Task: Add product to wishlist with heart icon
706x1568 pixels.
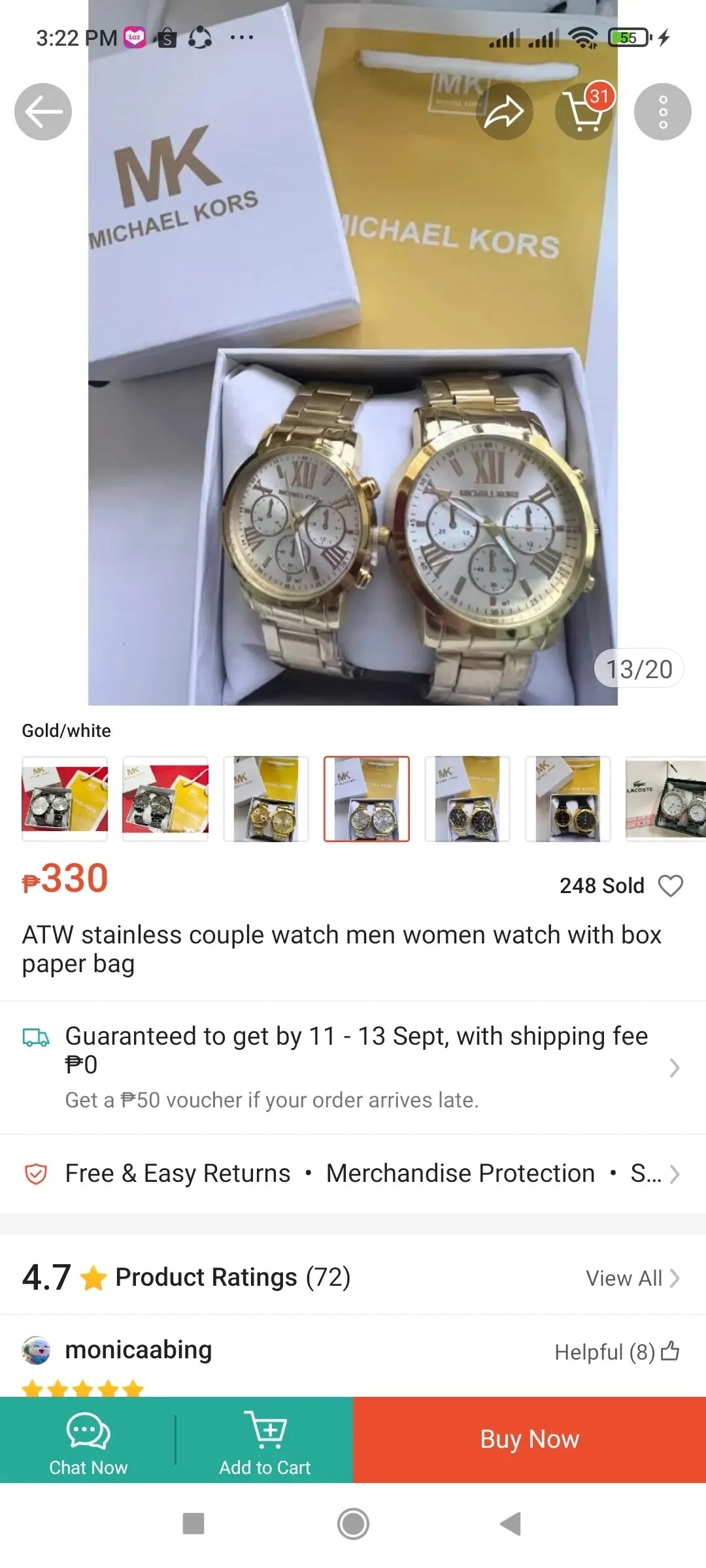Action: (670, 886)
